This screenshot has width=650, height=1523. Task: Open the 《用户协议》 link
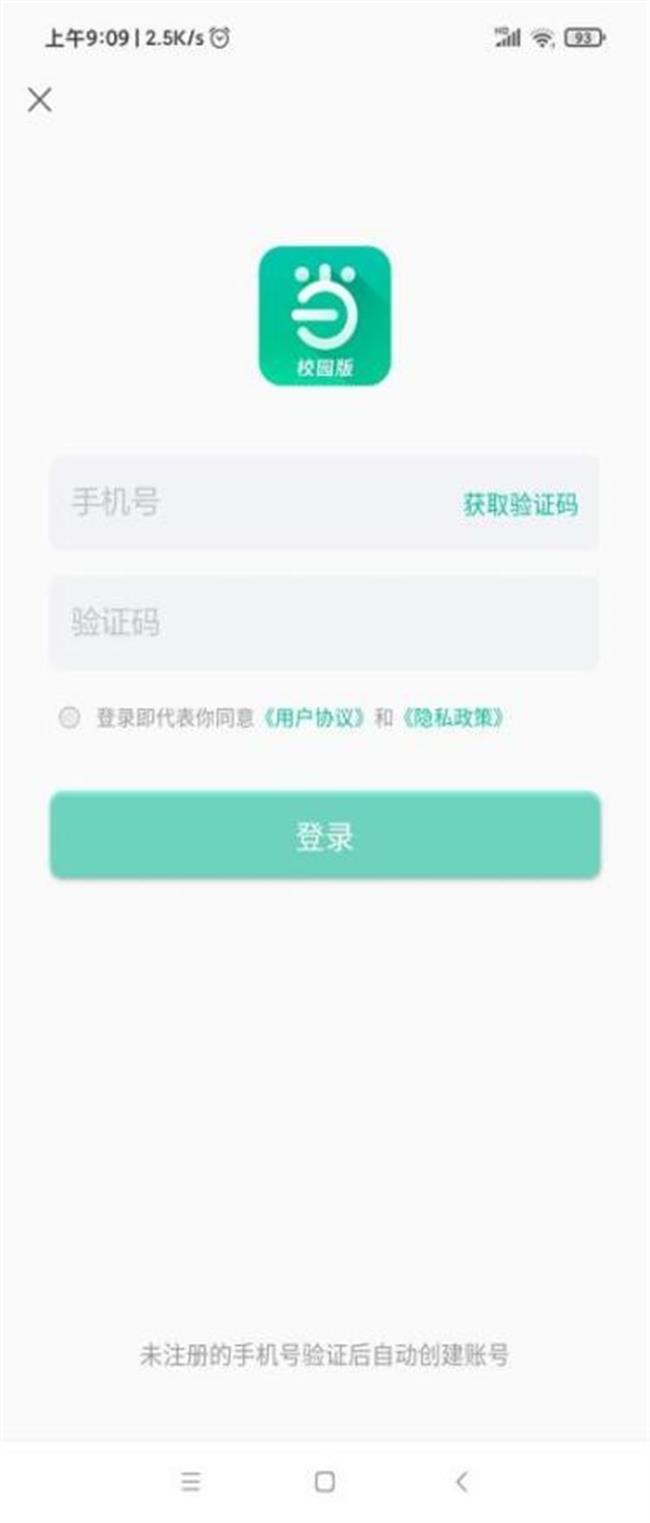point(314,718)
